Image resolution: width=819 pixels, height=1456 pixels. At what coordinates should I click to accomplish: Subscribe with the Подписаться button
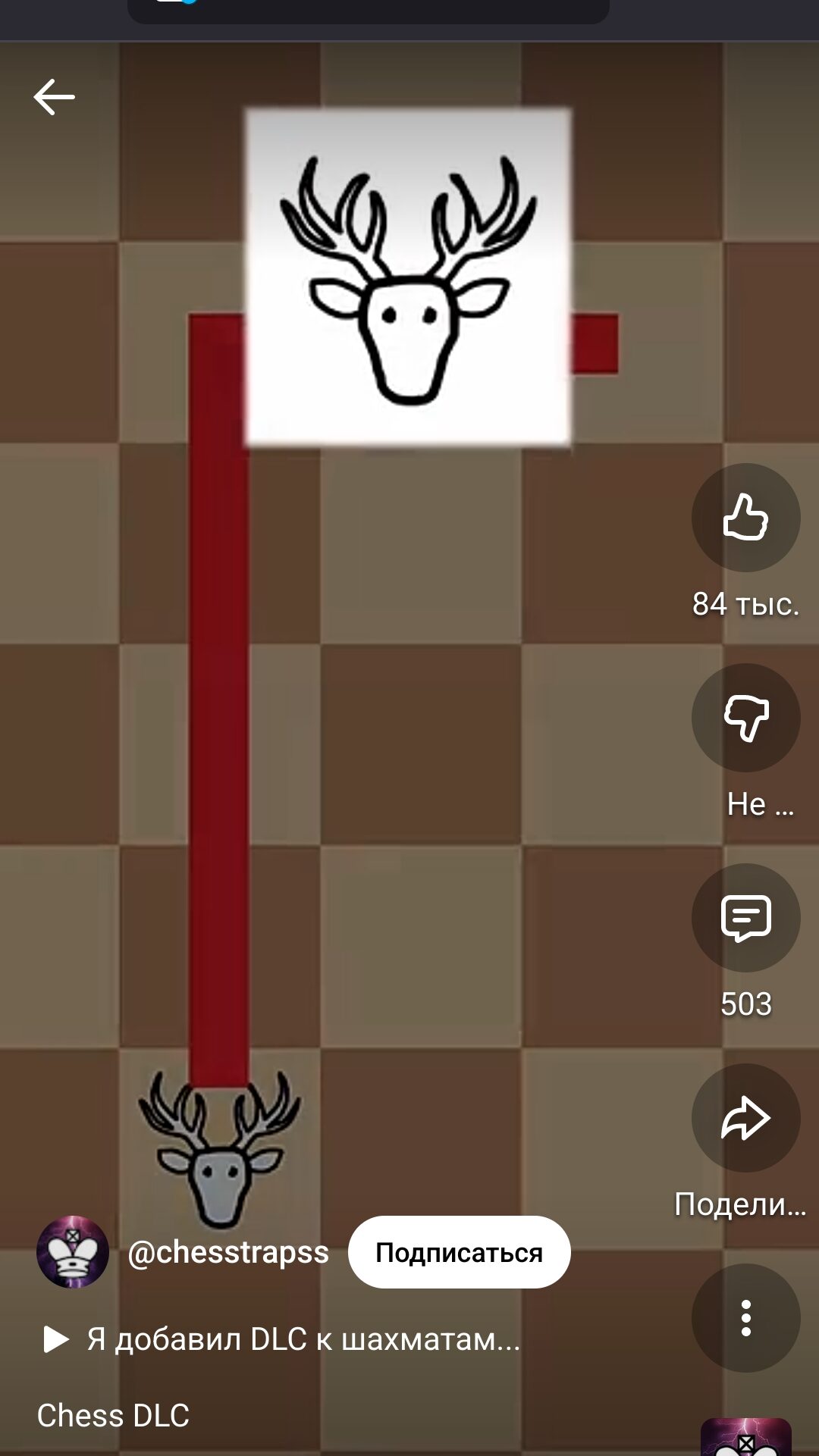(459, 1253)
